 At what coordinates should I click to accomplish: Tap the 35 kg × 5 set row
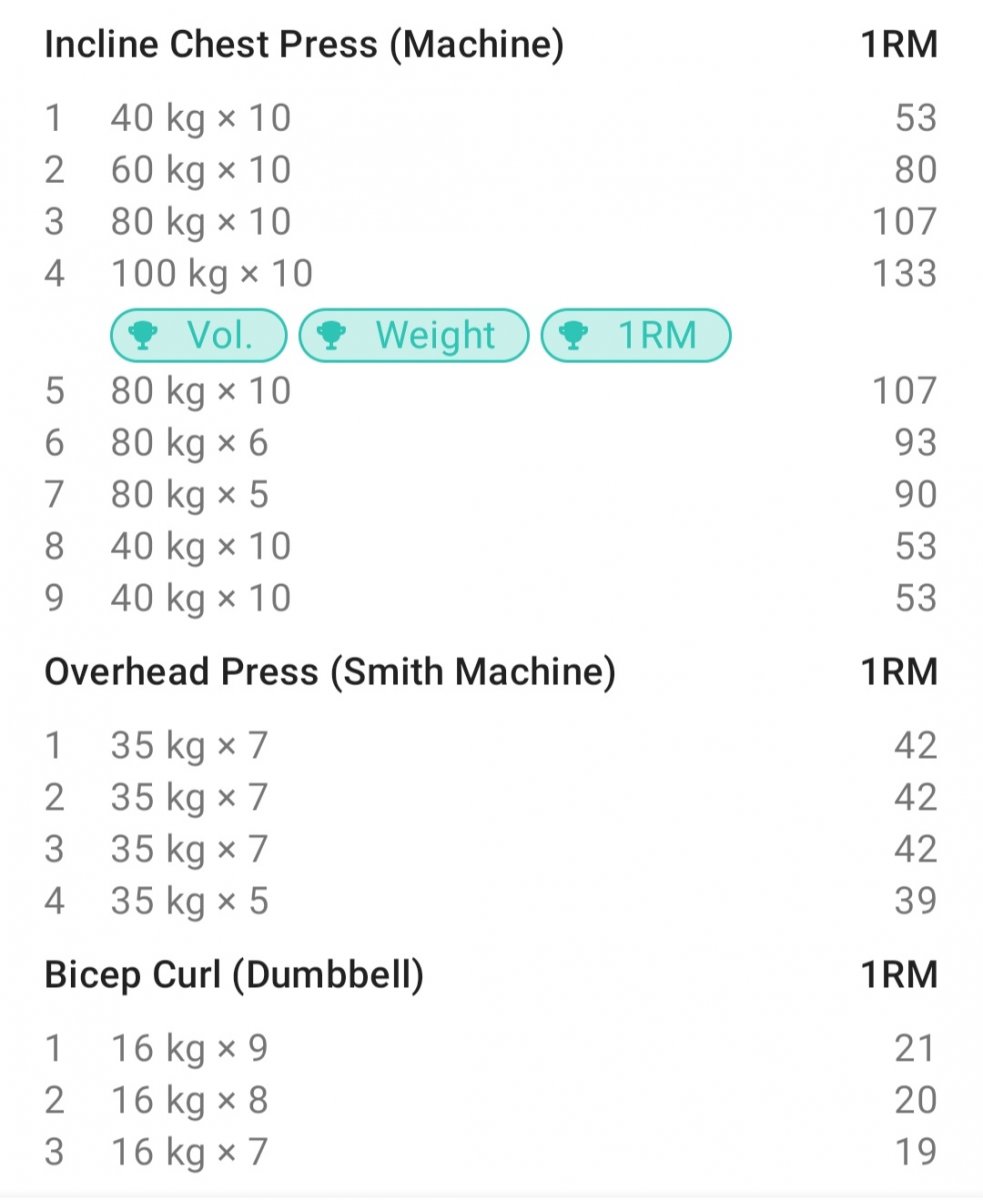(x=186, y=899)
